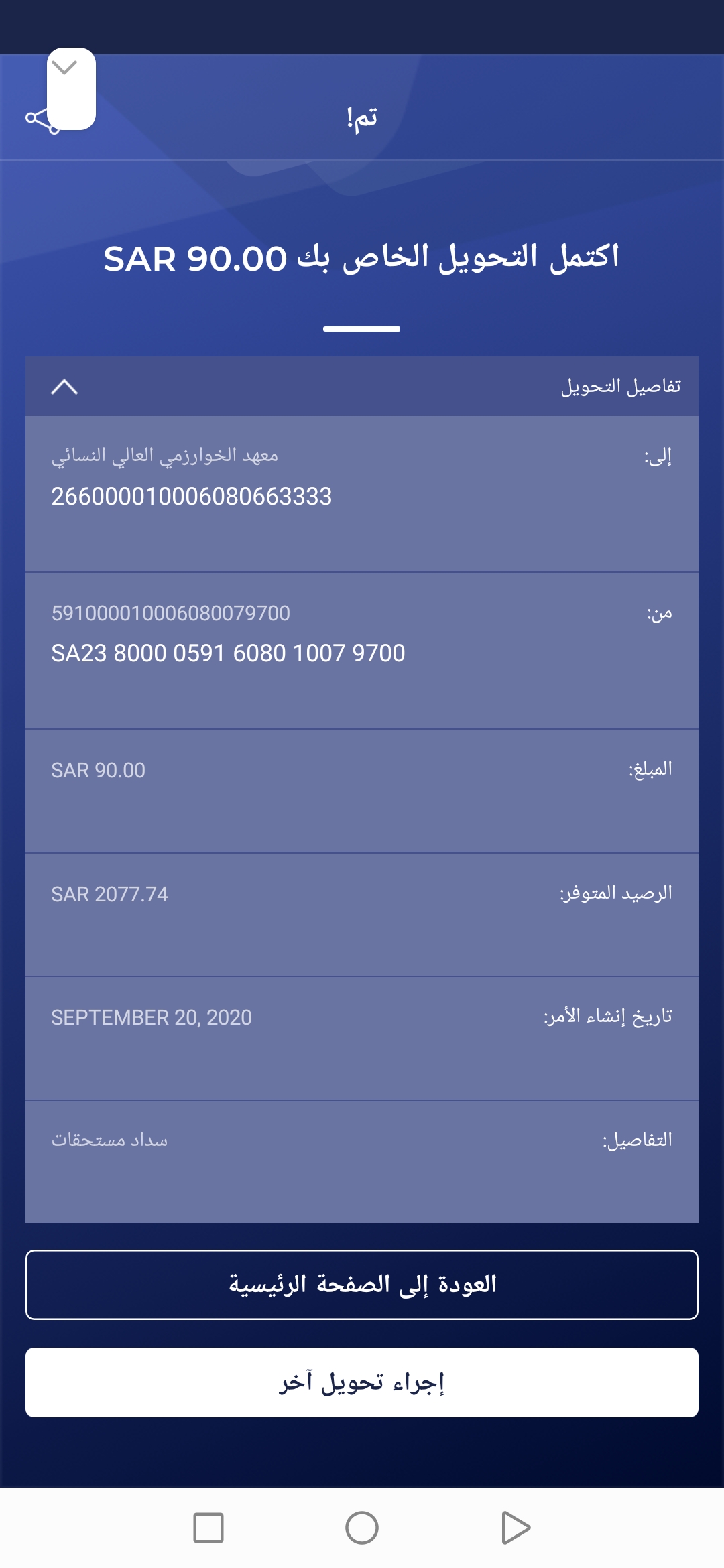This screenshot has height=1568, width=724.
Task: Go to the system home screen
Action: coord(362,1528)
